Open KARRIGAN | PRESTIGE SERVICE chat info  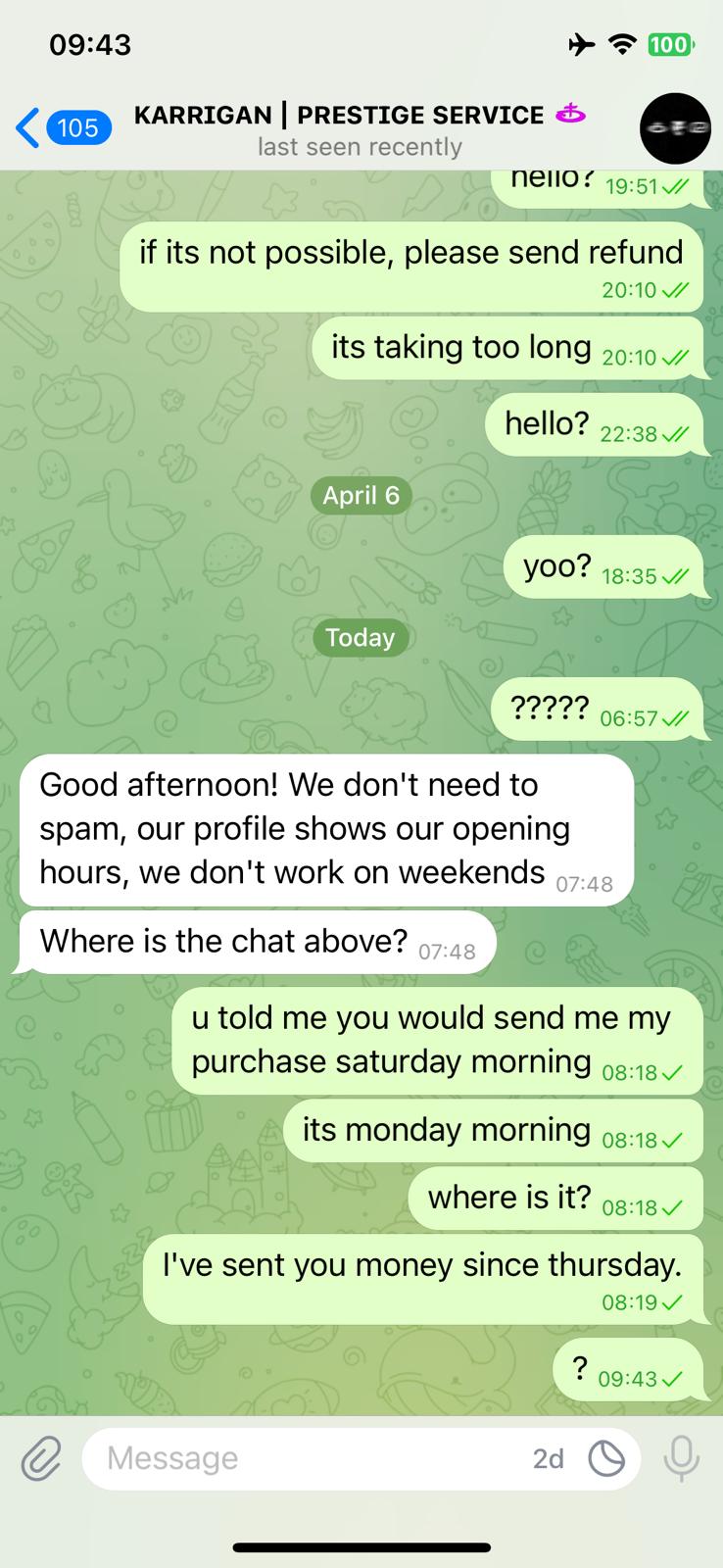pyautogui.click(x=359, y=128)
